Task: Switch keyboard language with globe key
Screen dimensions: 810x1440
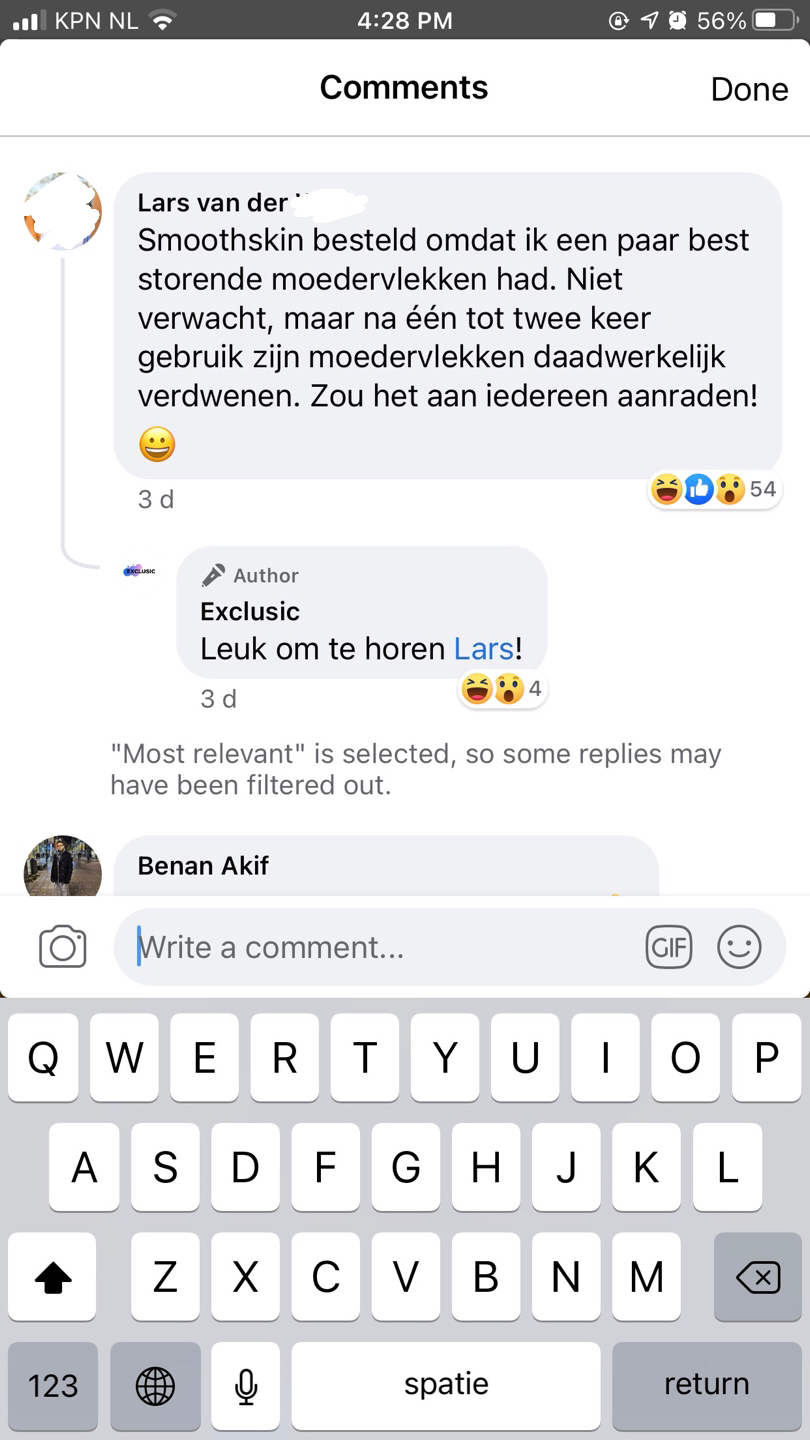Action: click(x=155, y=1386)
